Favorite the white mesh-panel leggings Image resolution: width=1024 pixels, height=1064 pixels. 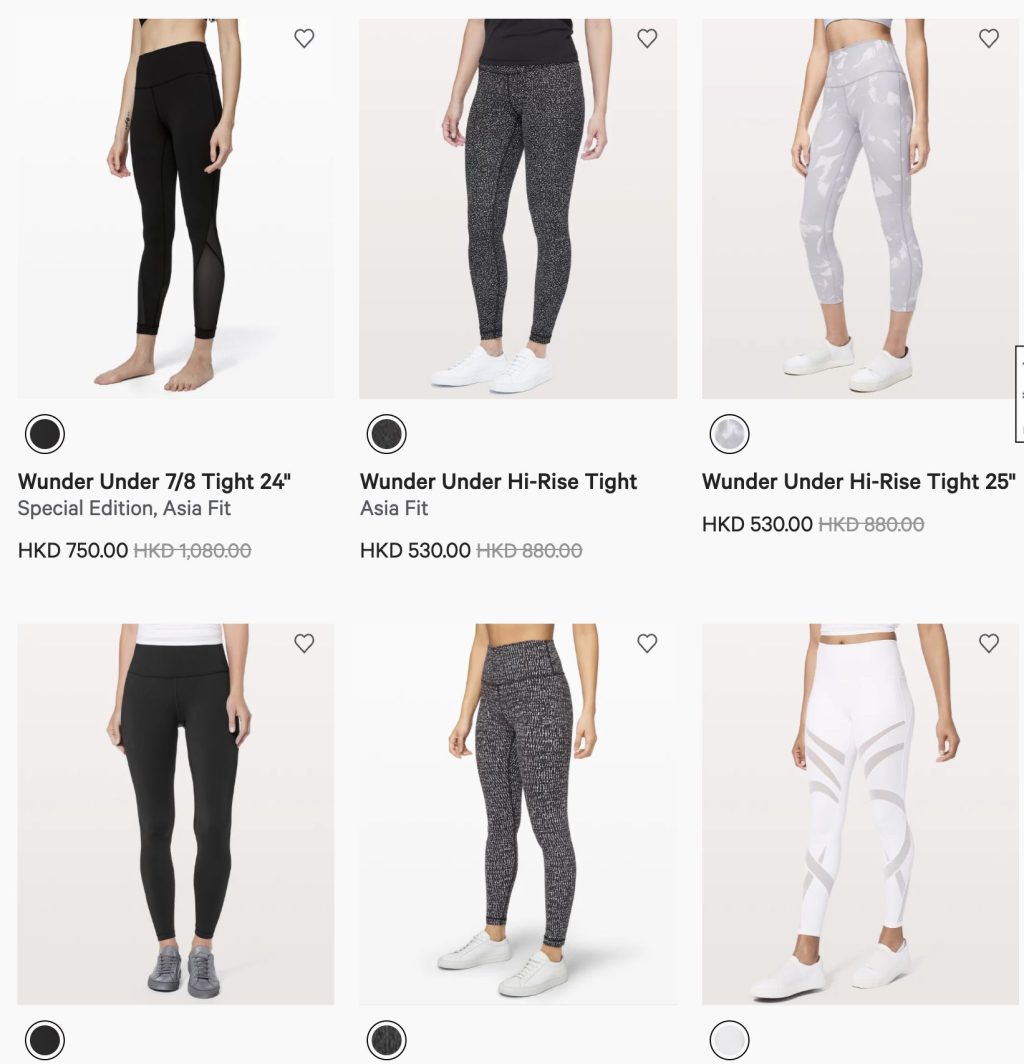989,644
